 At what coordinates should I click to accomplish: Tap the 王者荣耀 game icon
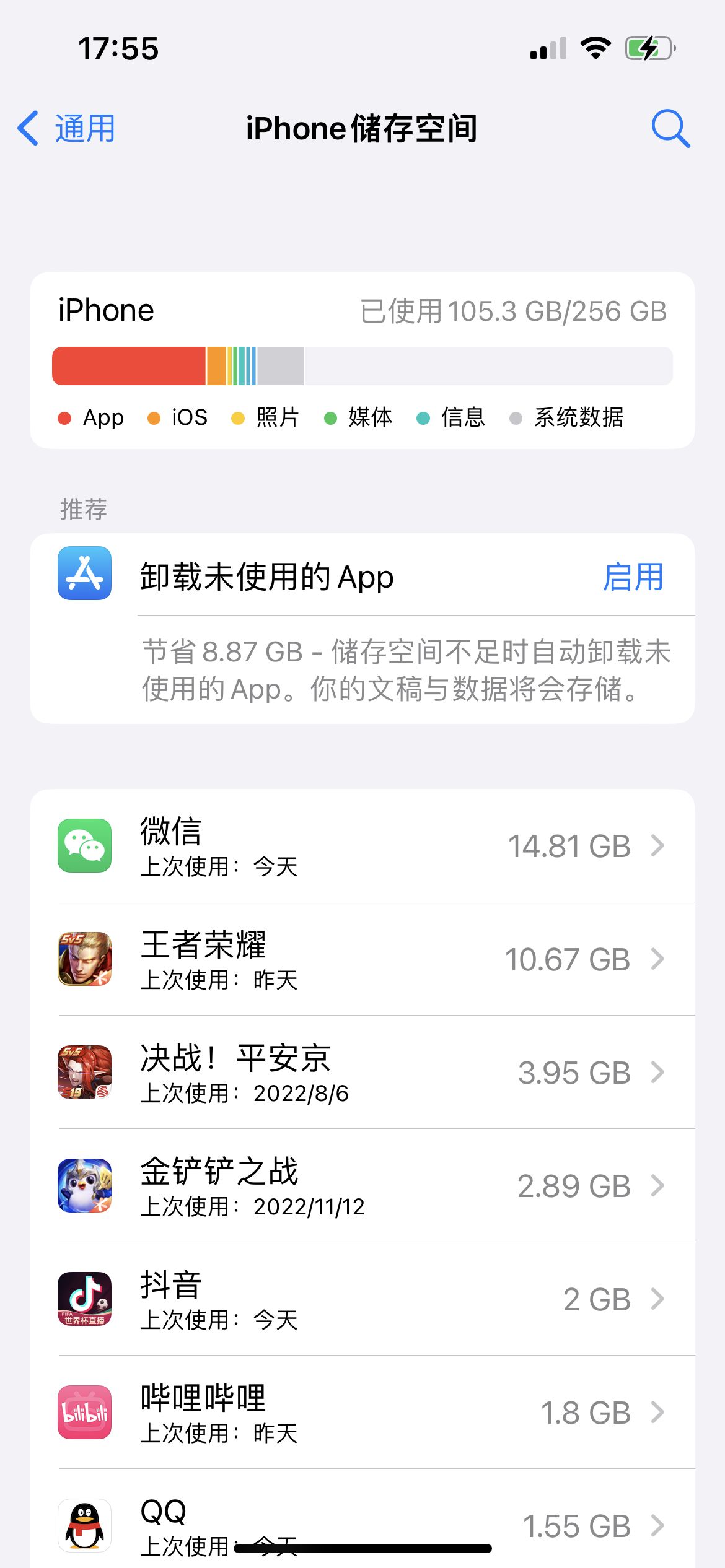click(x=85, y=959)
